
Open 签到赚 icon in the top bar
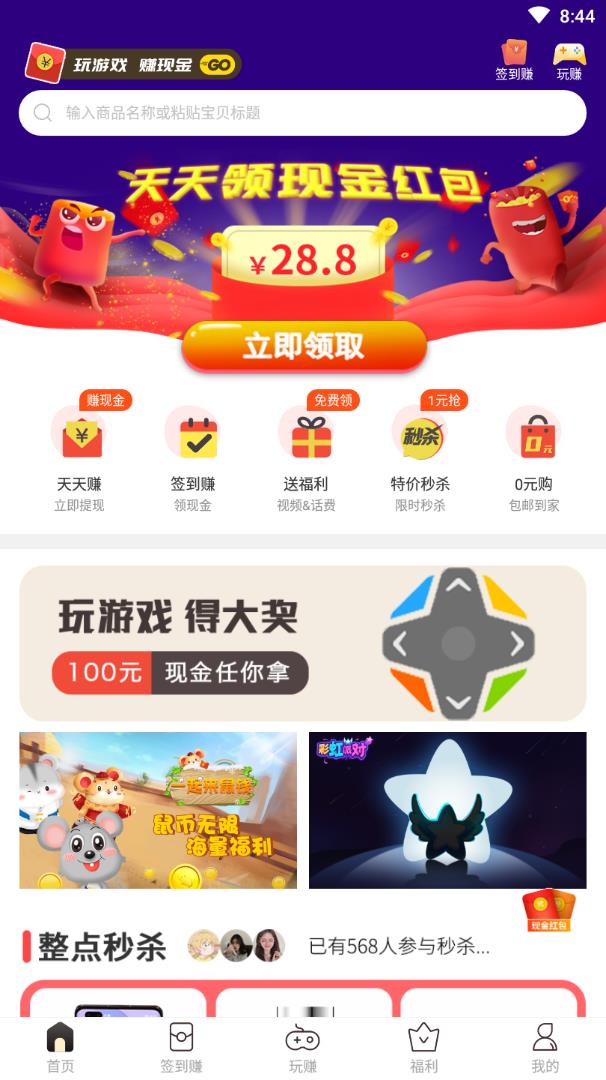pos(514,60)
